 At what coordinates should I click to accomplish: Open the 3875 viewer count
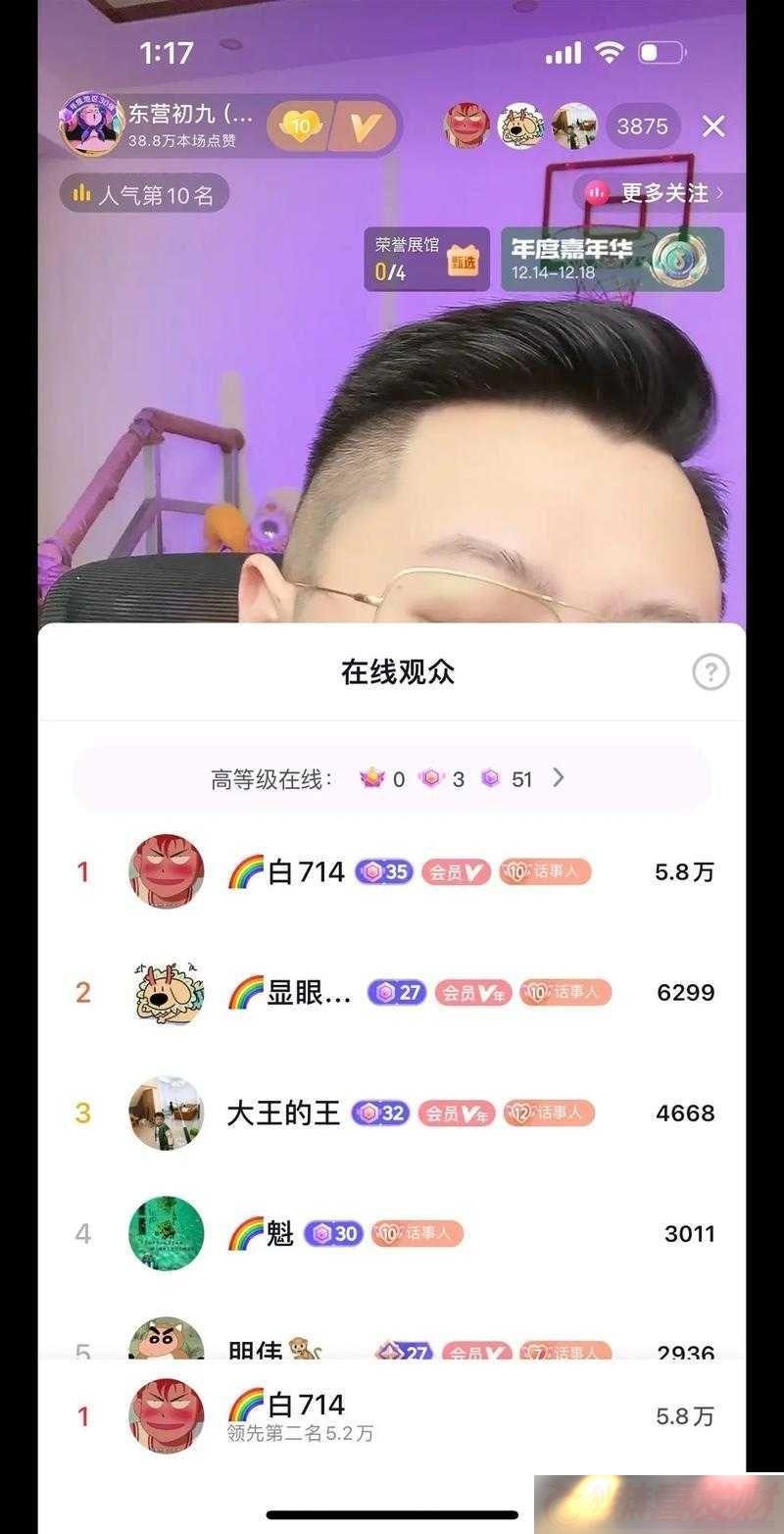click(x=642, y=125)
